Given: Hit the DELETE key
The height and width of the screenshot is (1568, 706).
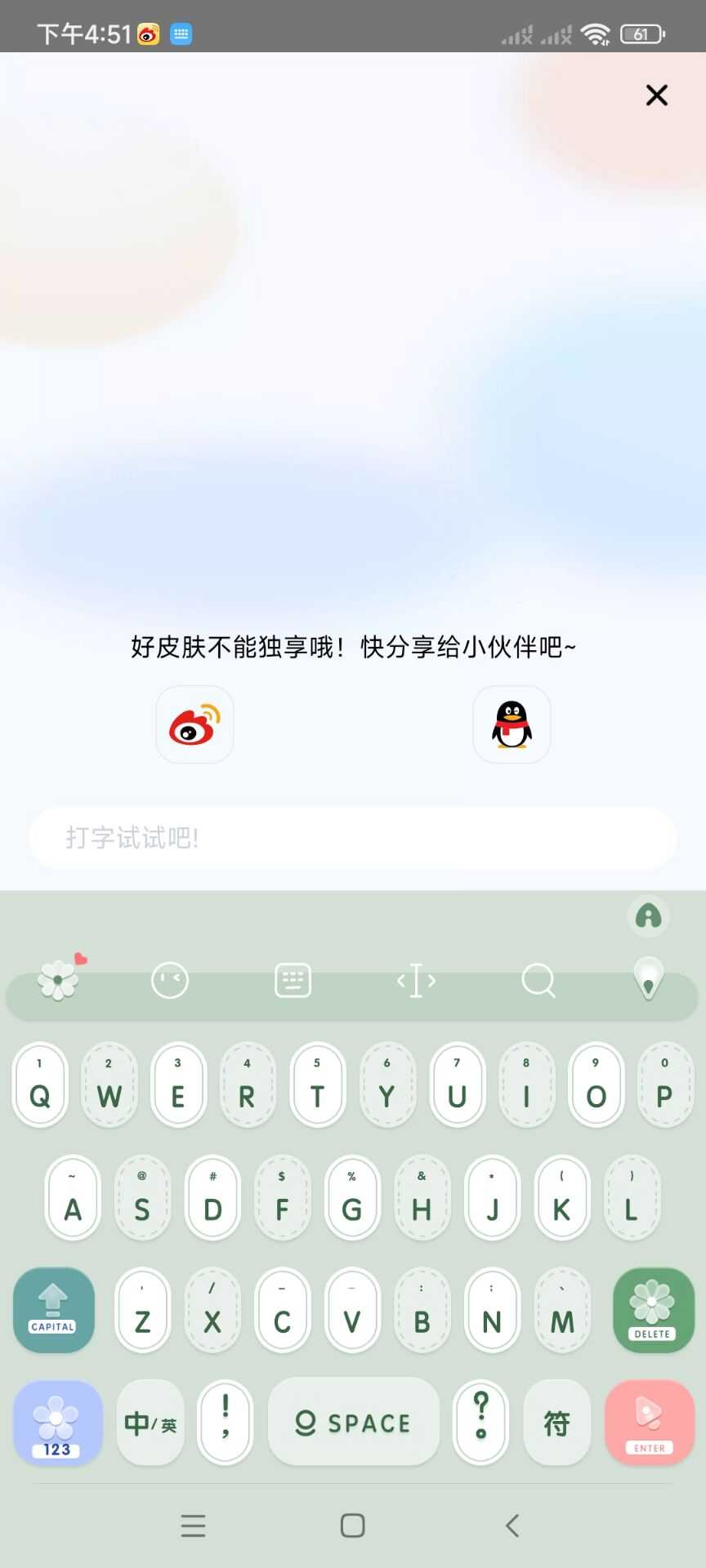Looking at the screenshot, I should (x=653, y=1309).
